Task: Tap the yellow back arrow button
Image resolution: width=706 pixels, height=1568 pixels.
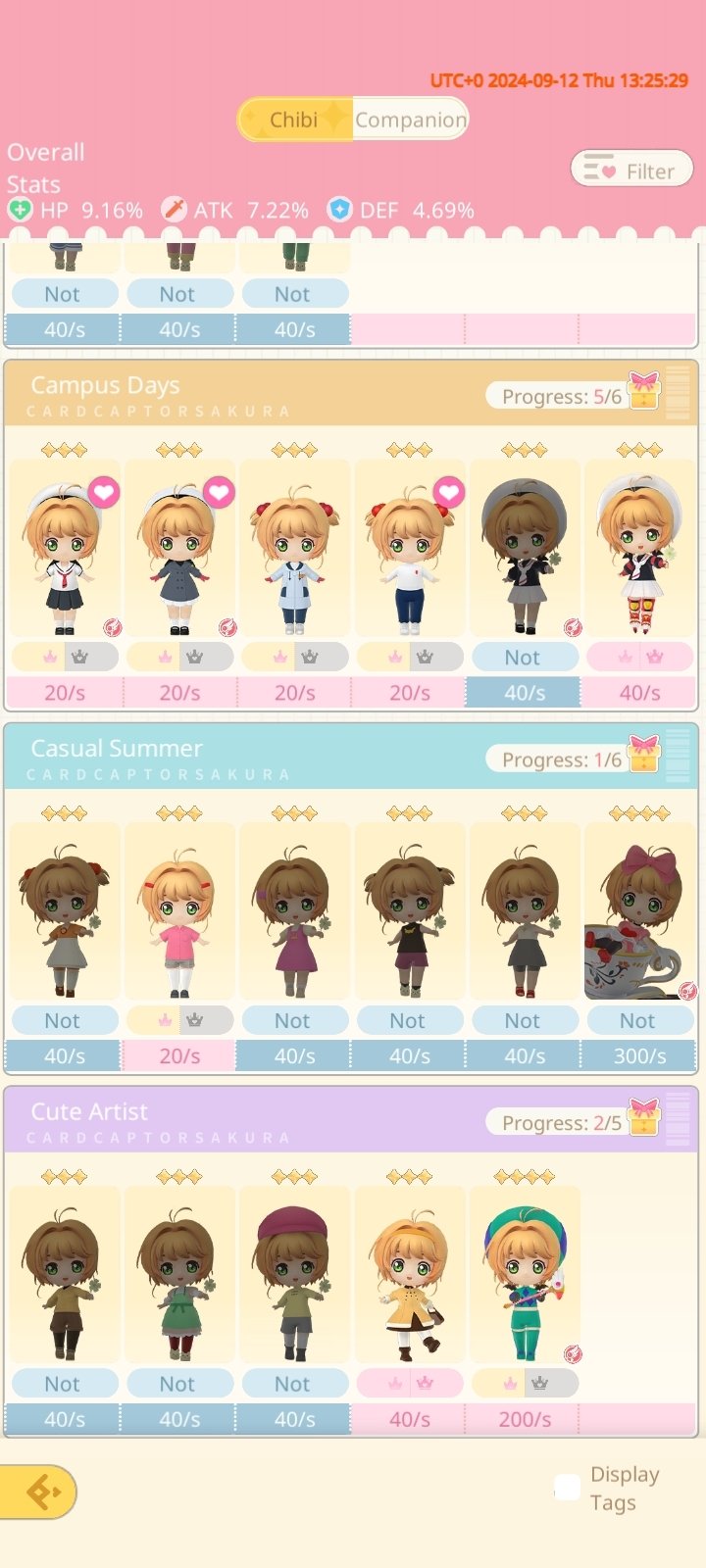Action: click(37, 1492)
